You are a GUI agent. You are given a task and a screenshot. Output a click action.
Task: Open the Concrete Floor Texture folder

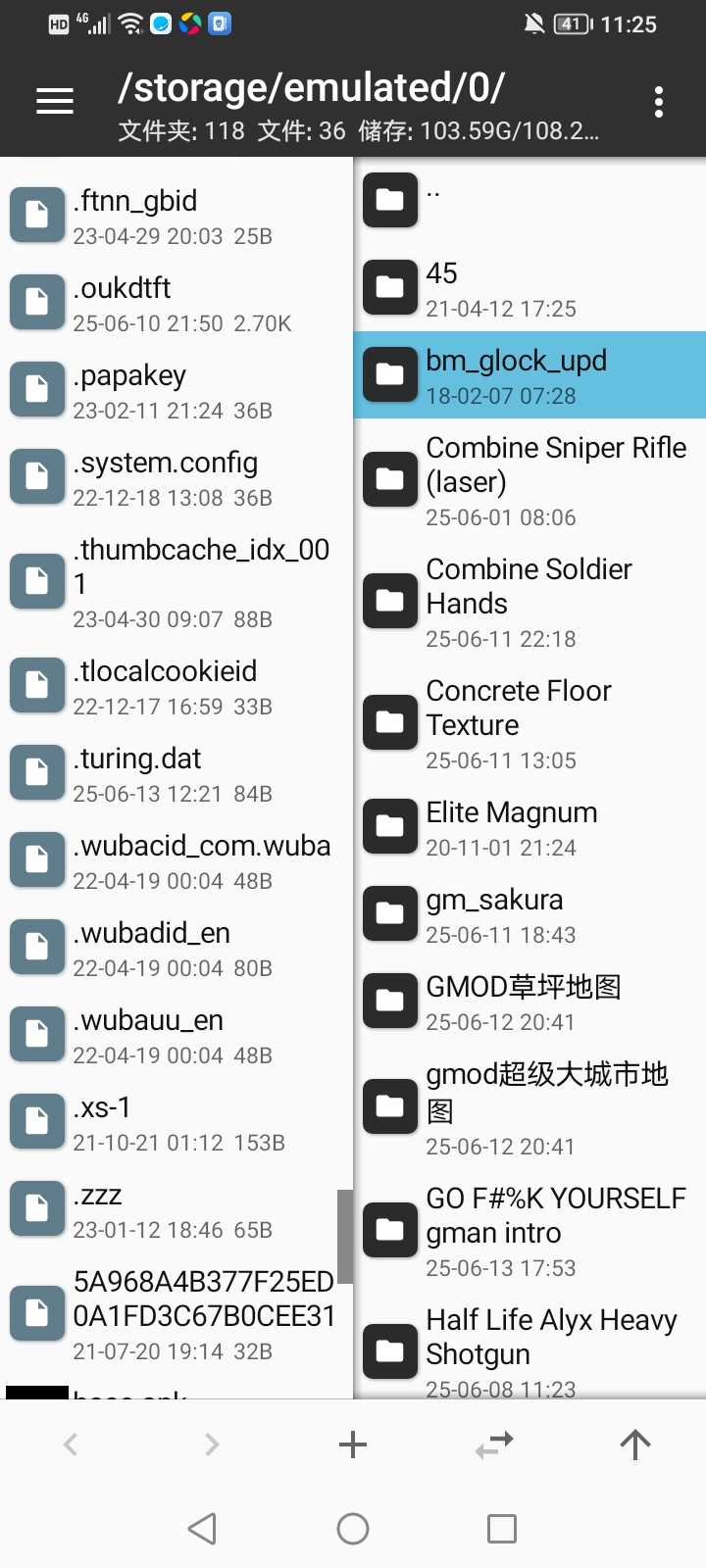529,723
